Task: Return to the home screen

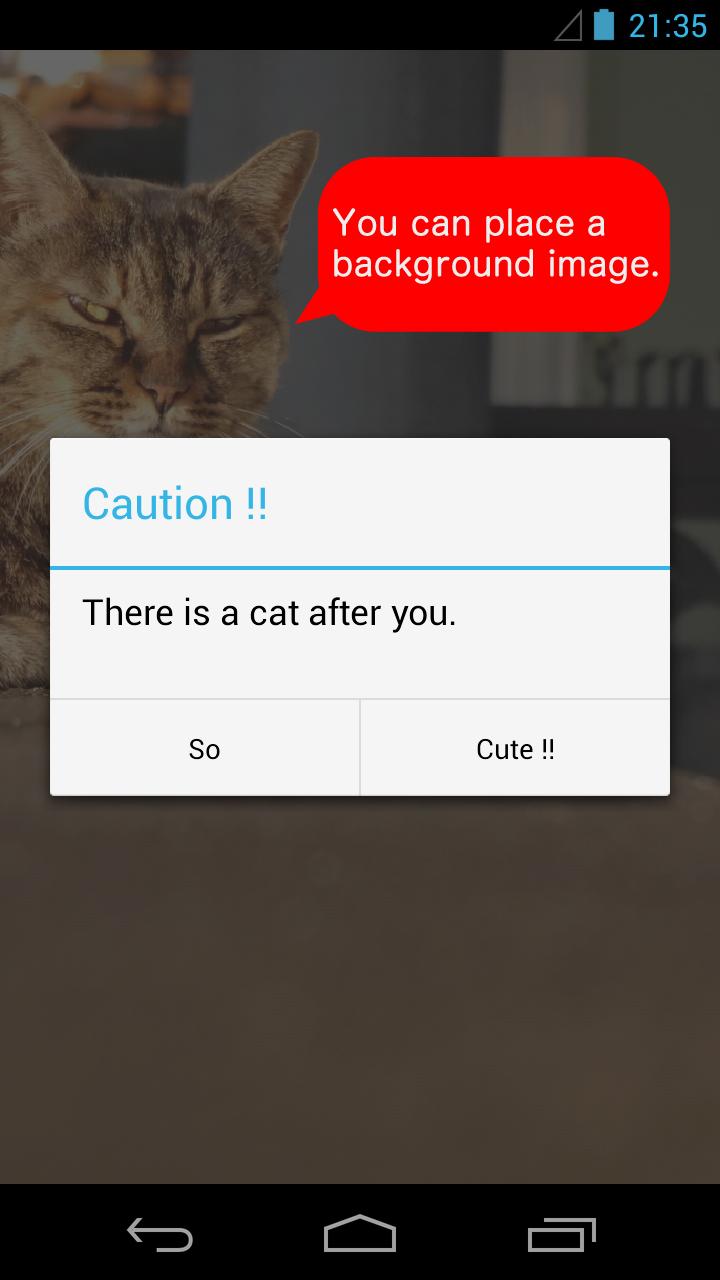Action: (x=360, y=1234)
